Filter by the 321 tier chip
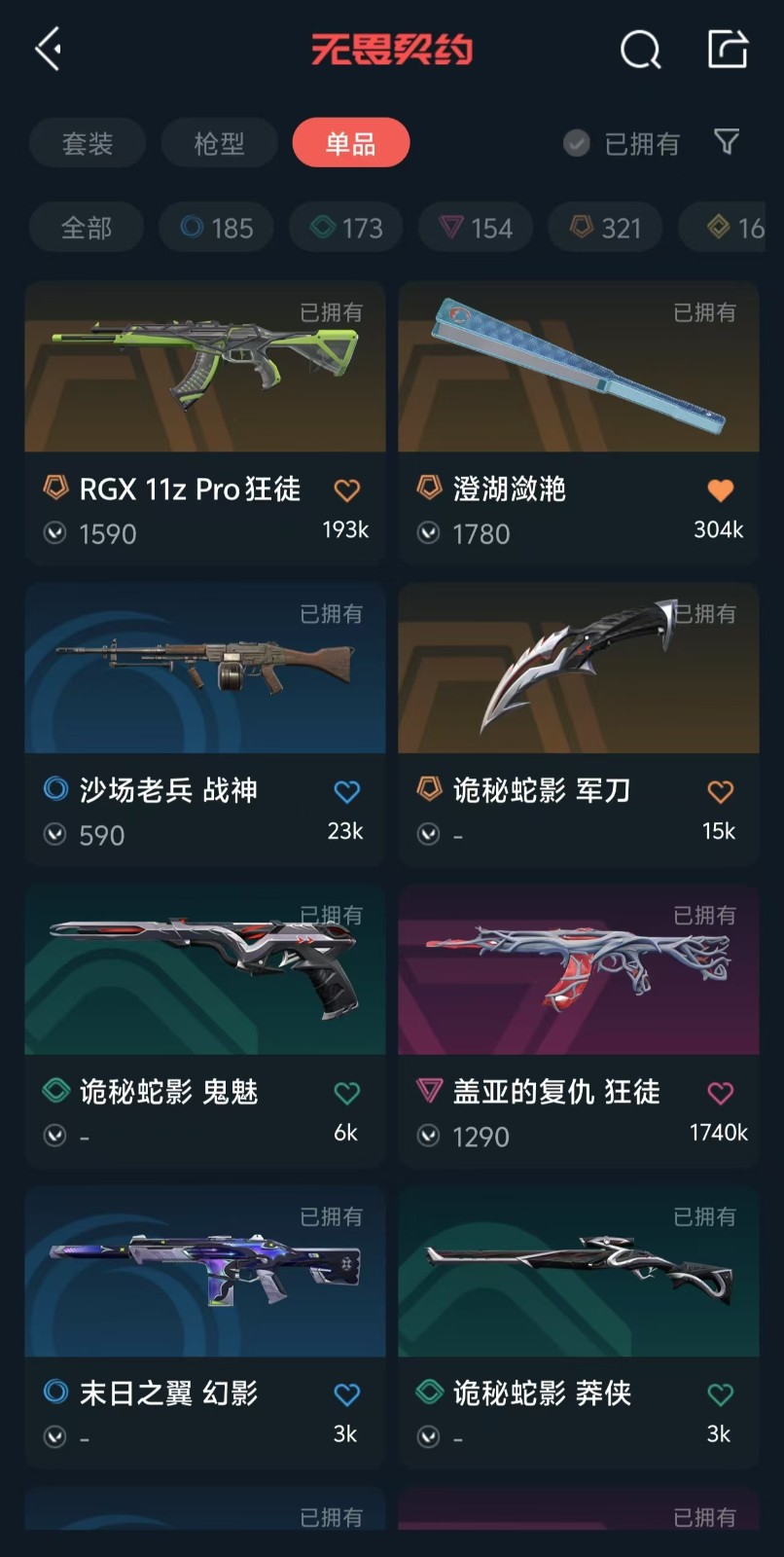The height and width of the screenshot is (1557, 784). tap(605, 228)
